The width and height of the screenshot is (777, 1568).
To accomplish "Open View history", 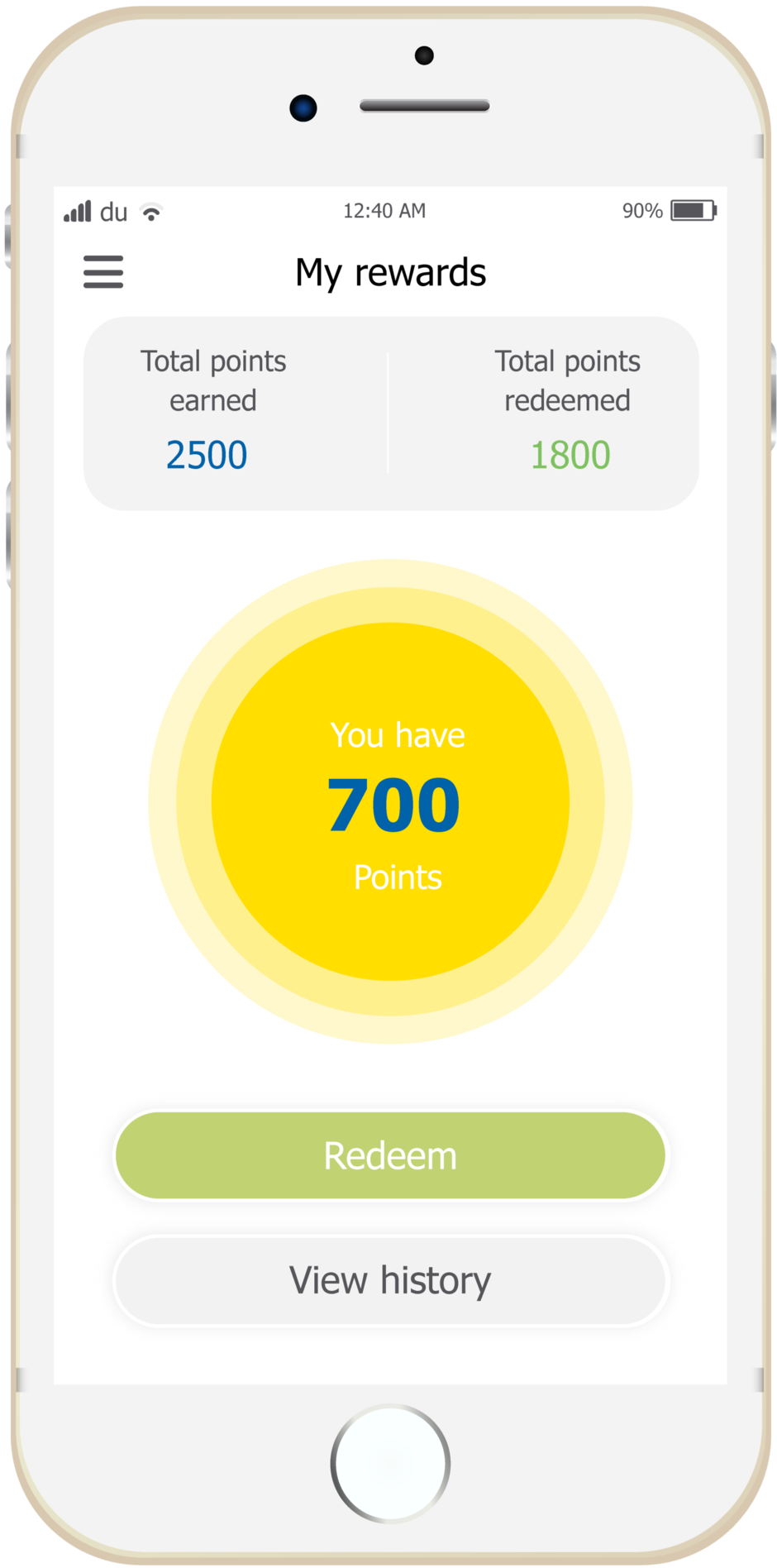I will pos(390,1280).
